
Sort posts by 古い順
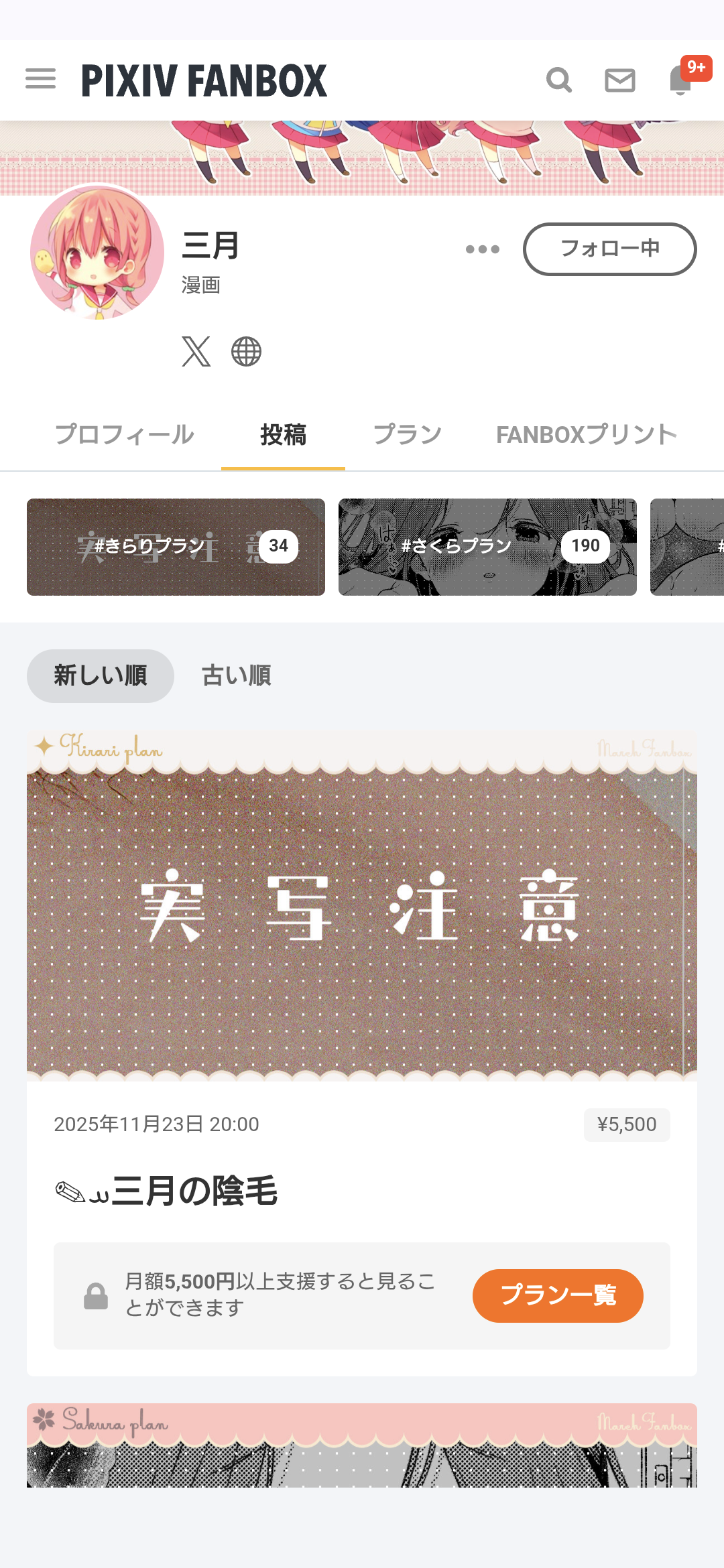pyautogui.click(x=237, y=675)
